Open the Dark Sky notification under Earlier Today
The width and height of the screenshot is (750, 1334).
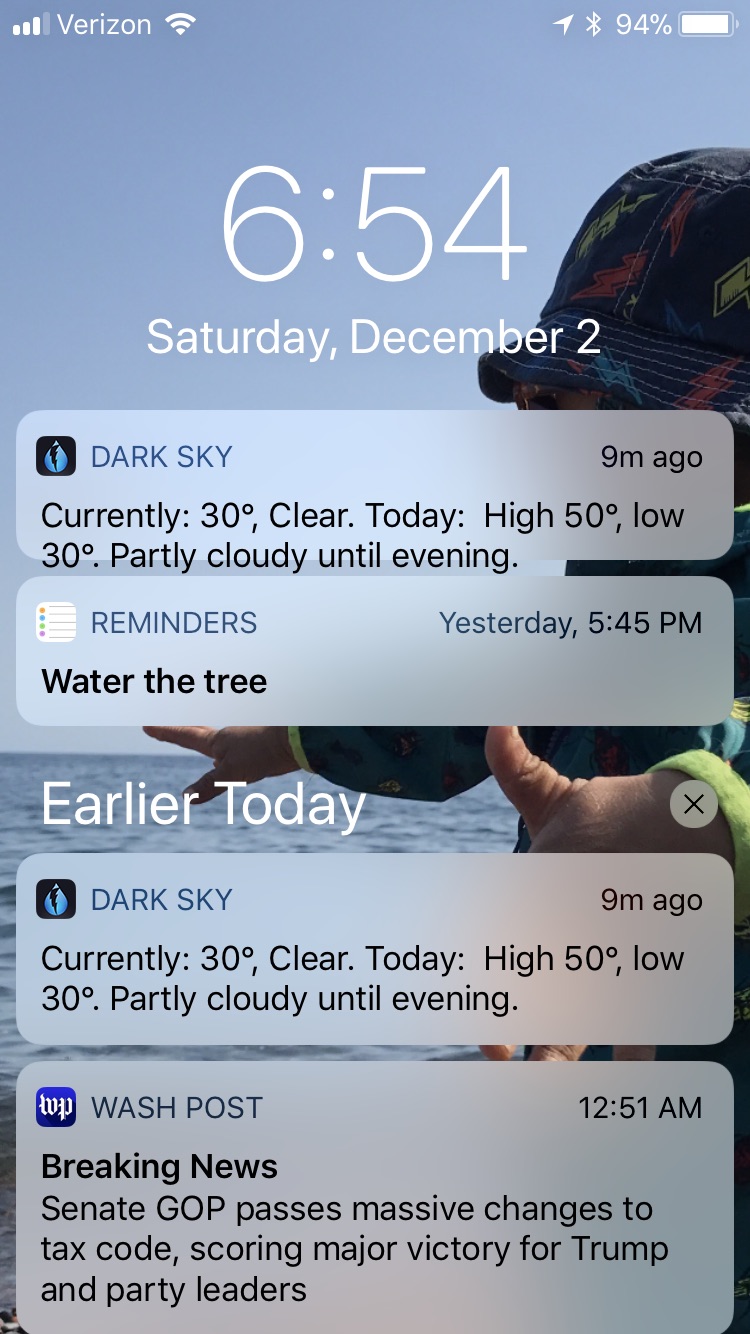tap(374, 948)
